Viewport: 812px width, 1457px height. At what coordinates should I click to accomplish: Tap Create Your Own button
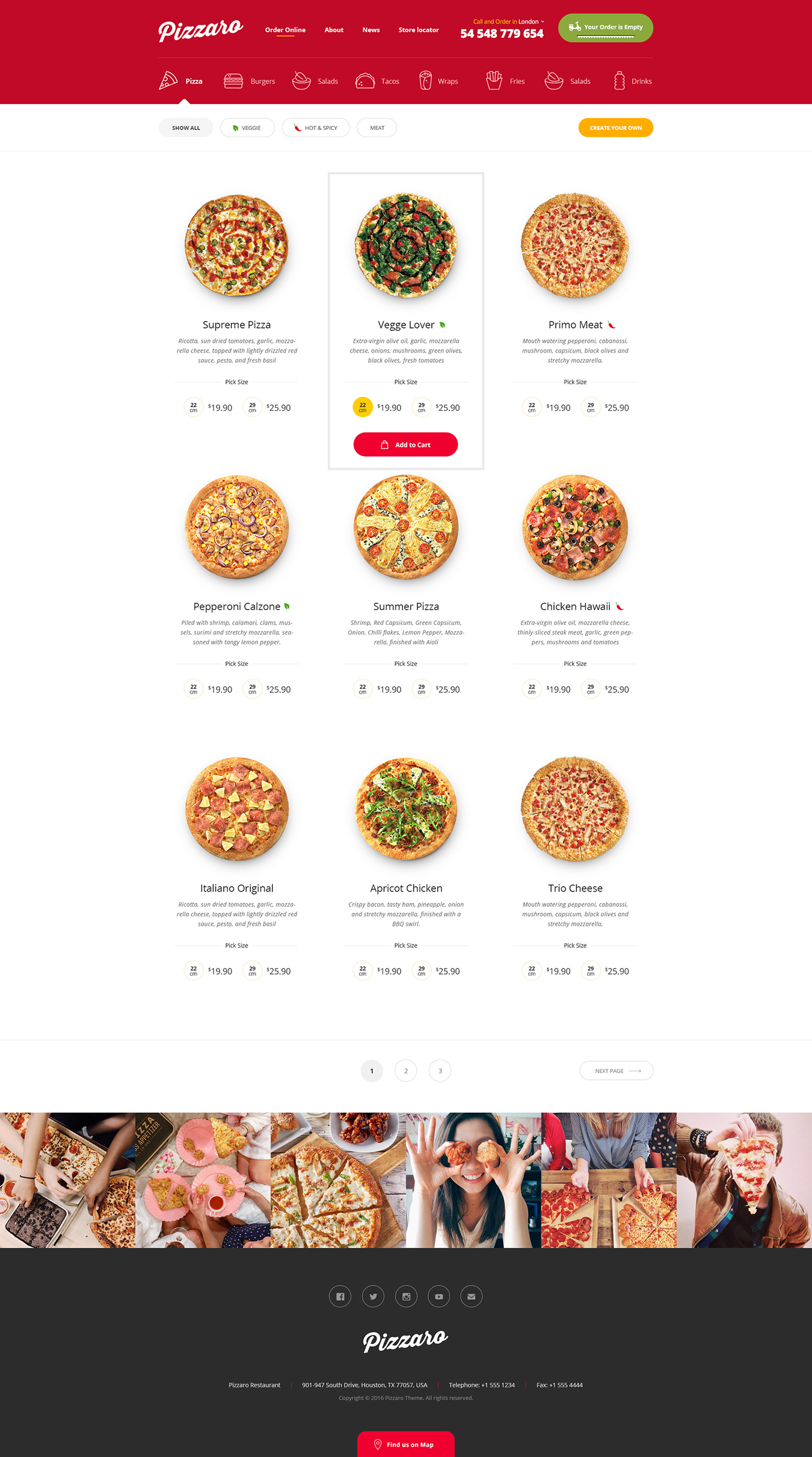coord(615,128)
